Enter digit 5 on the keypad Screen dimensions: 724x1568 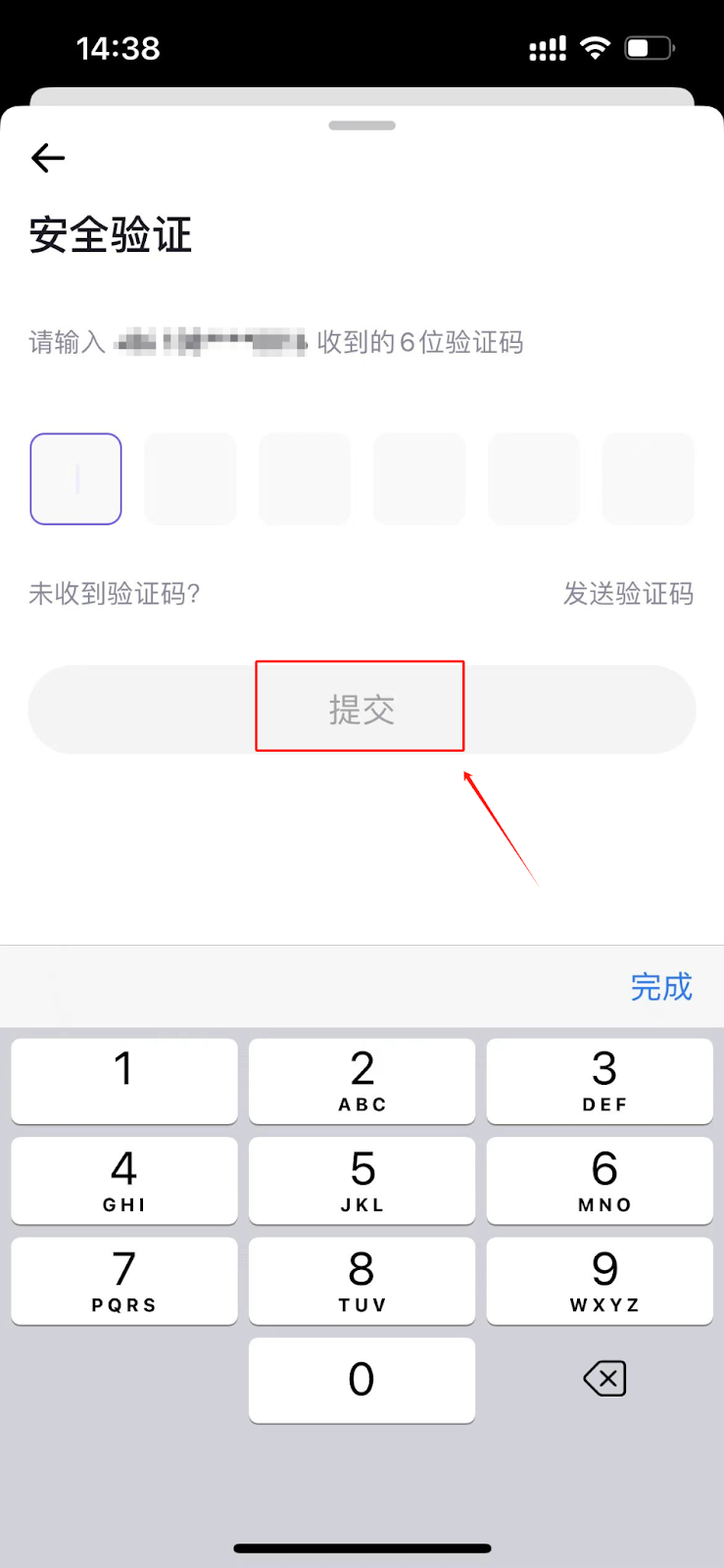coord(362,1181)
